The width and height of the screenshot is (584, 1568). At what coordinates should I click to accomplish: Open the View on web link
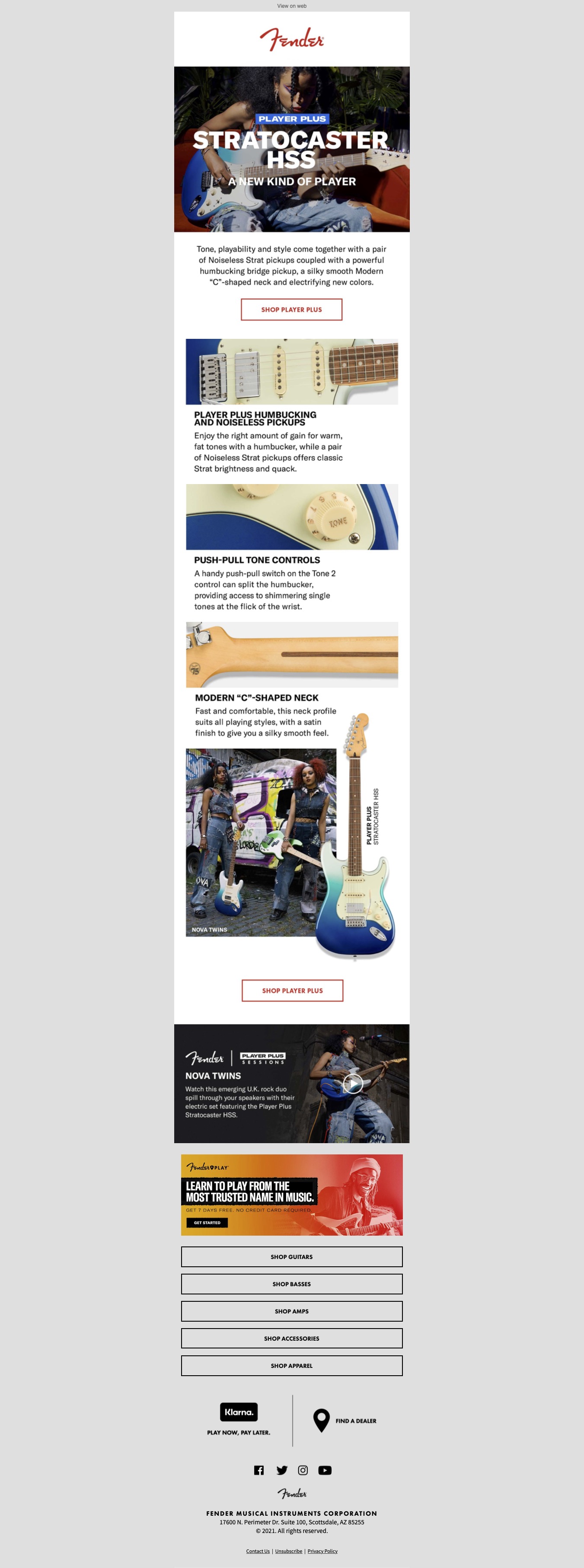[x=292, y=6]
